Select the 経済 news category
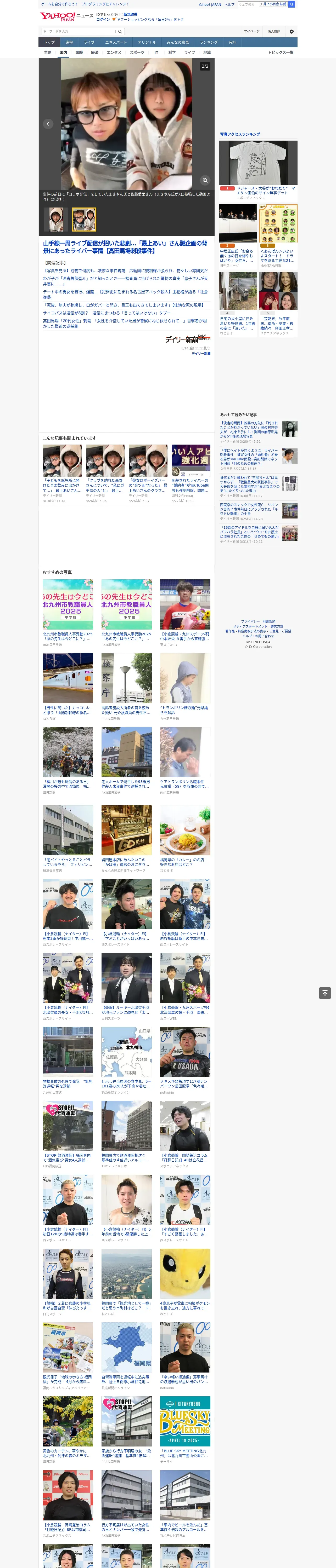The width and height of the screenshot is (336, 1568). pos(94,52)
